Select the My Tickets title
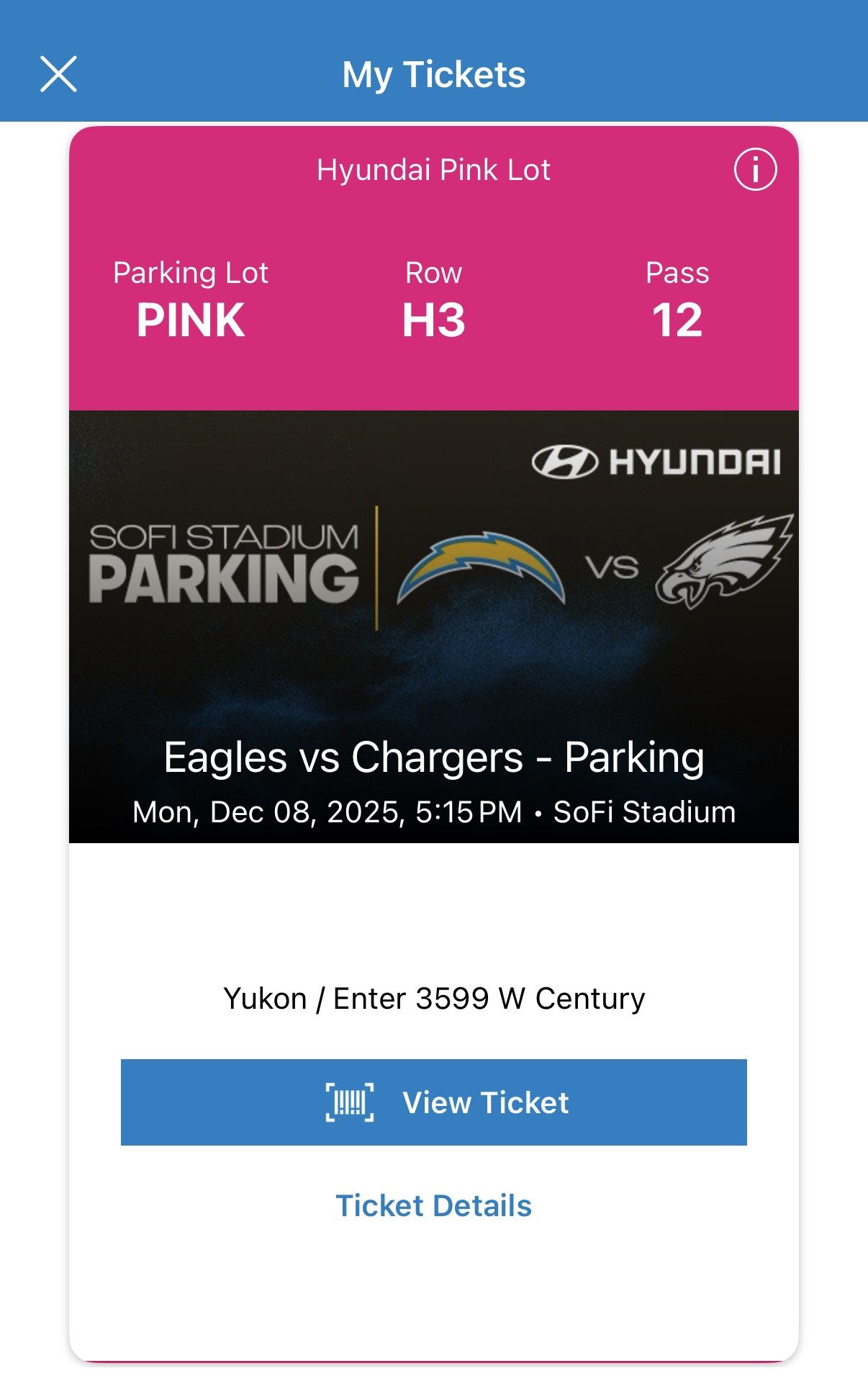Image resolution: width=868 pixels, height=1394 pixels. 433,74
